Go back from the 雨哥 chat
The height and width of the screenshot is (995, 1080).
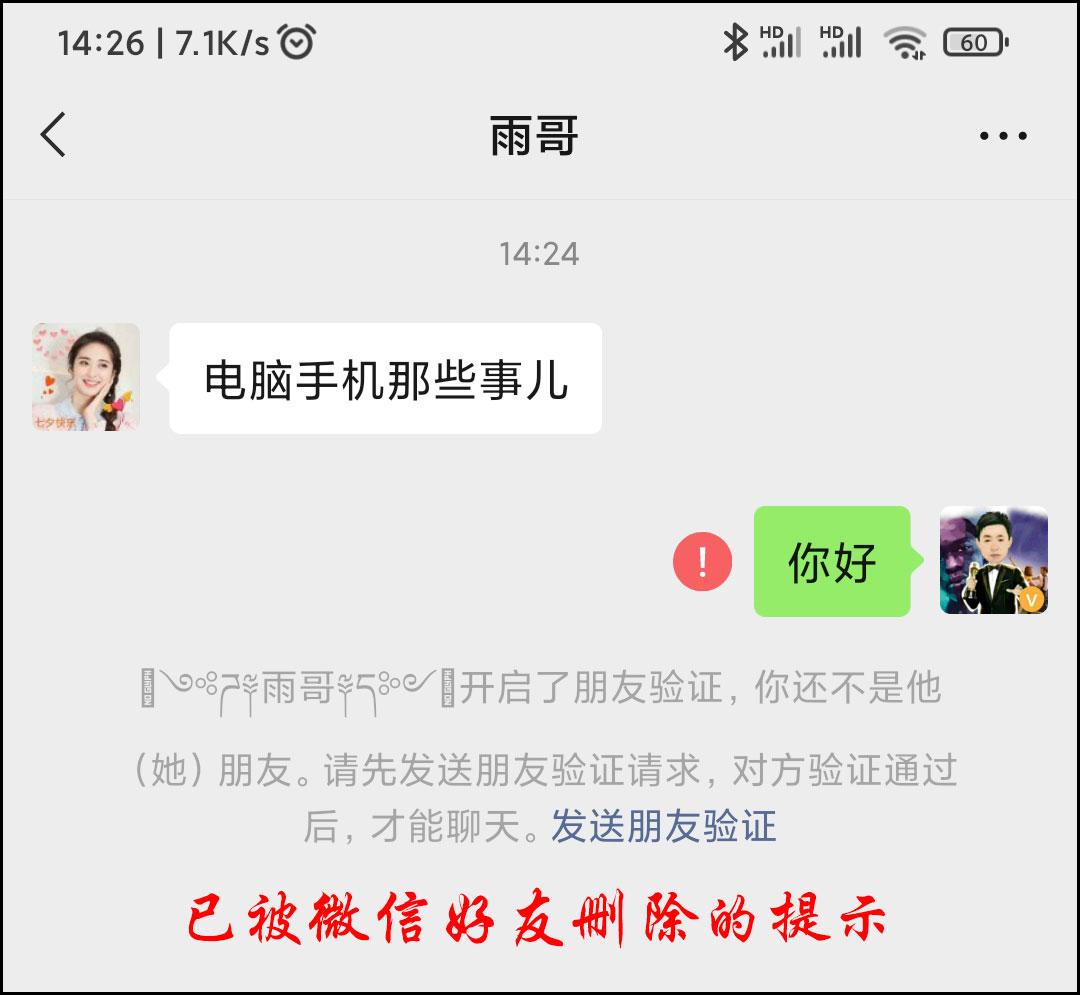[x=53, y=135]
